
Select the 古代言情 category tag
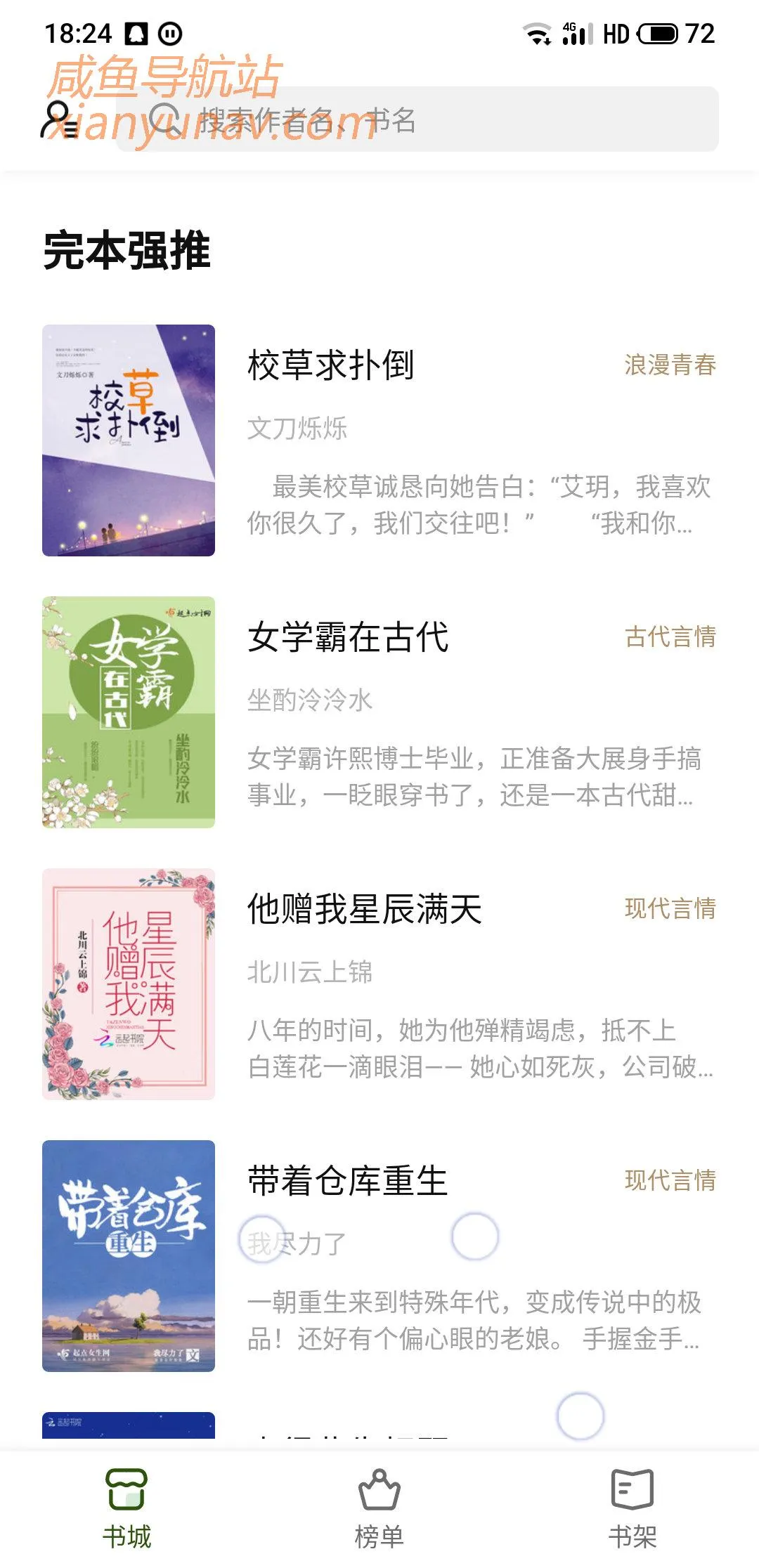[670, 636]
